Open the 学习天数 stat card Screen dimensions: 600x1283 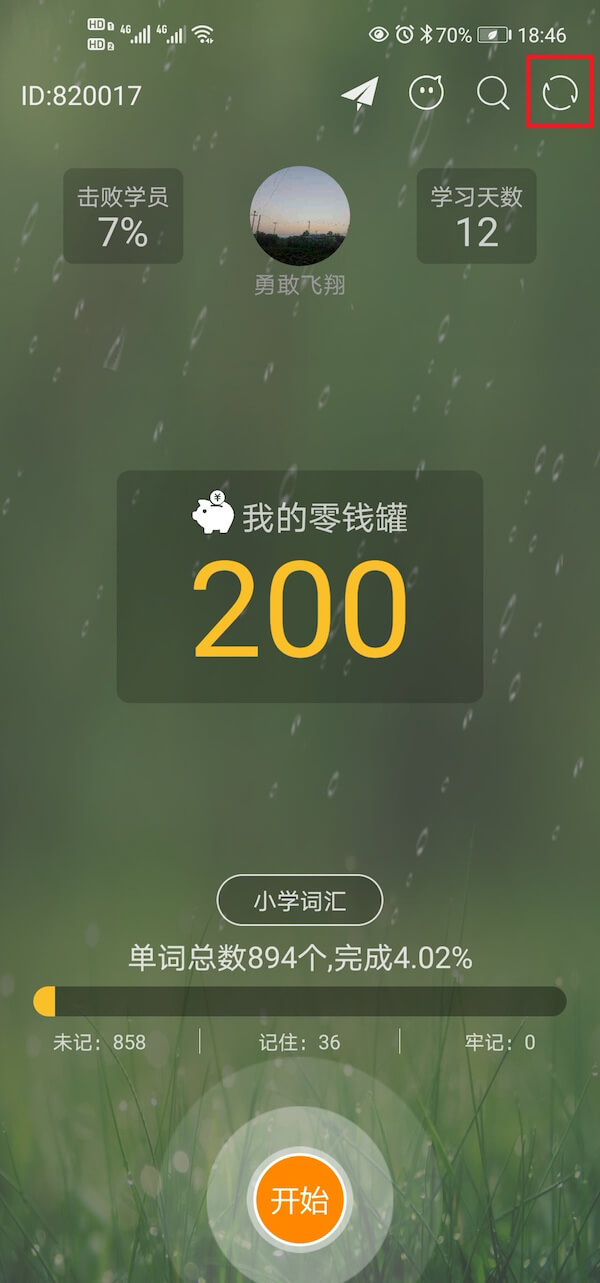[x=476, y=216]
